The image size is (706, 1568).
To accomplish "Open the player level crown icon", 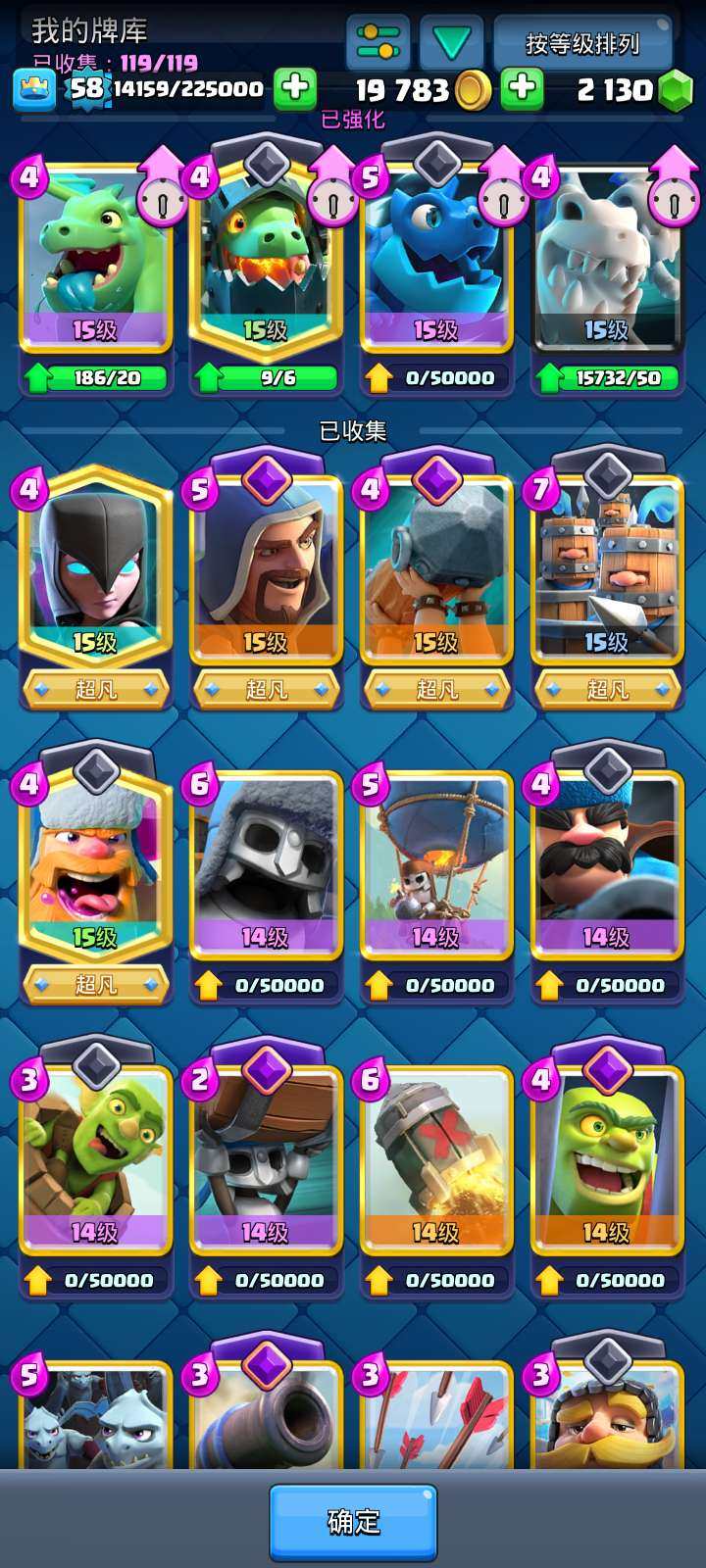I will [x=33, y=88].
